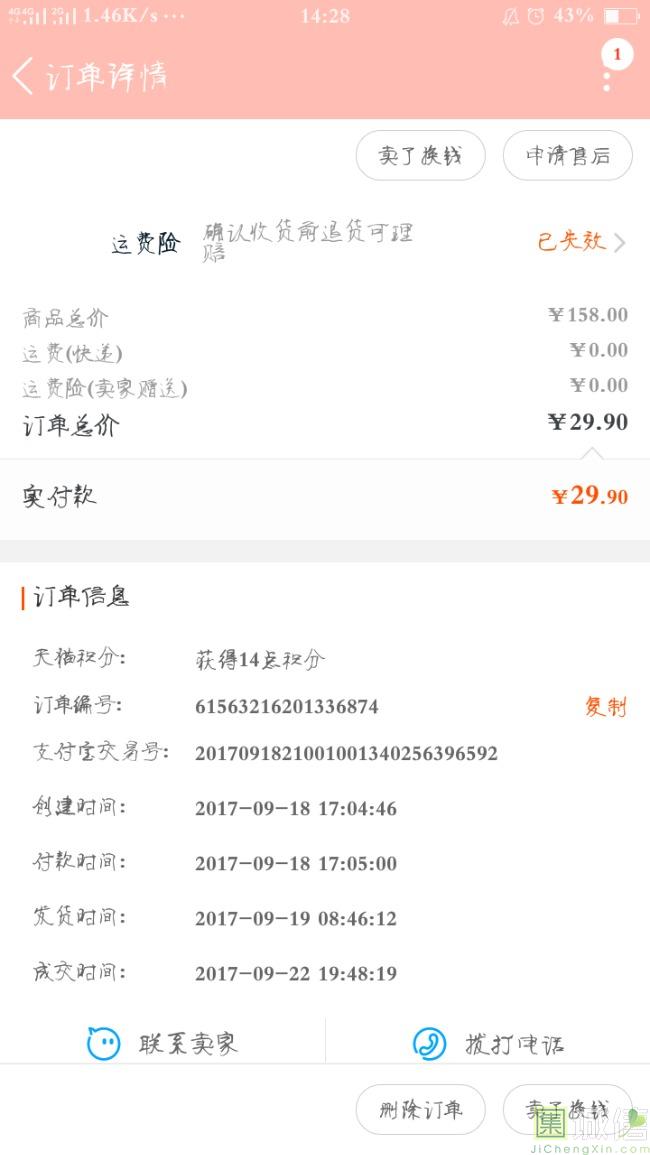Screen dimensions: 650x1155
Task: Call seller with 拨打电话
Action: tap(488, 1043)
